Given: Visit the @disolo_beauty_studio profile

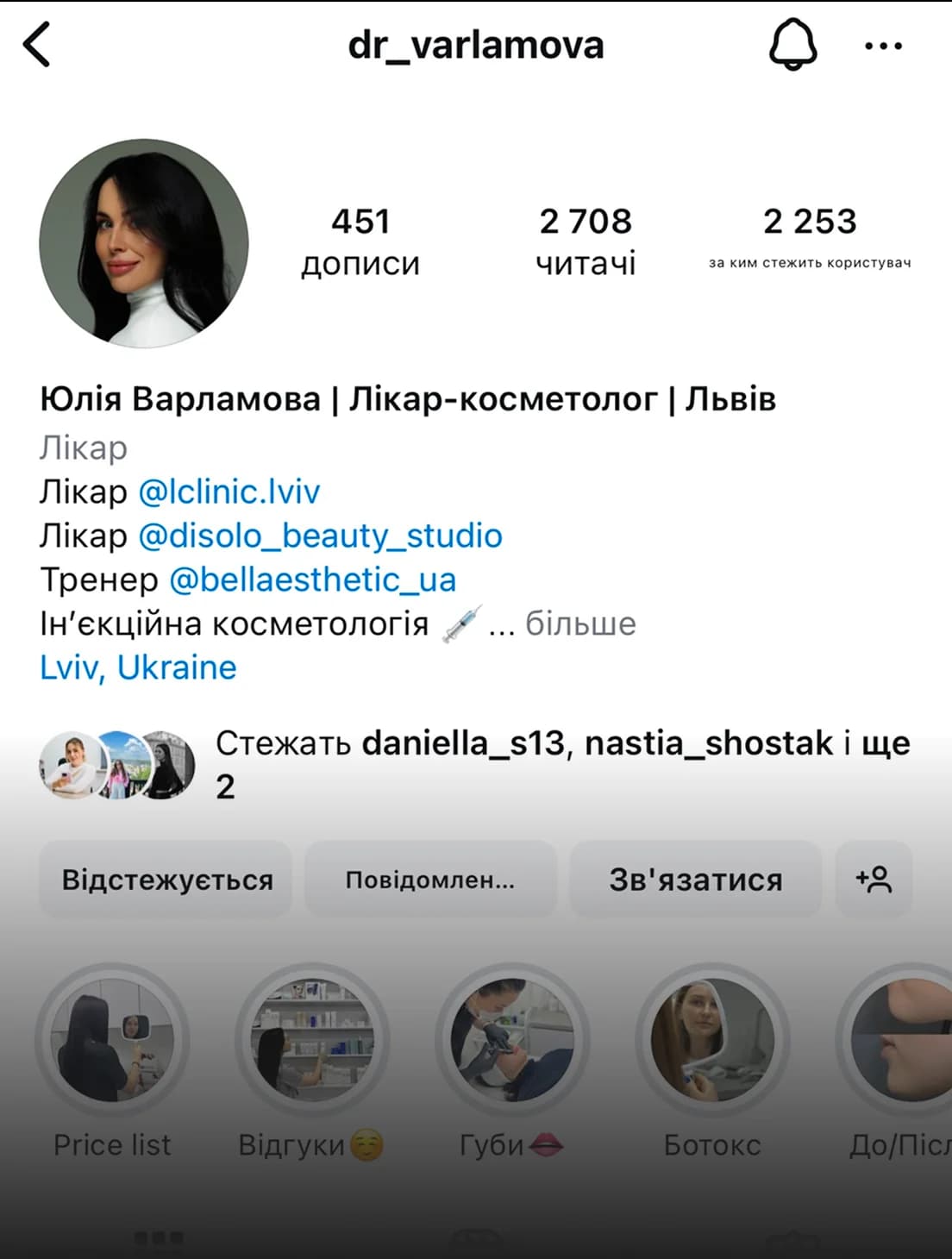Looking at the screenshot, I should click(320, 536).
